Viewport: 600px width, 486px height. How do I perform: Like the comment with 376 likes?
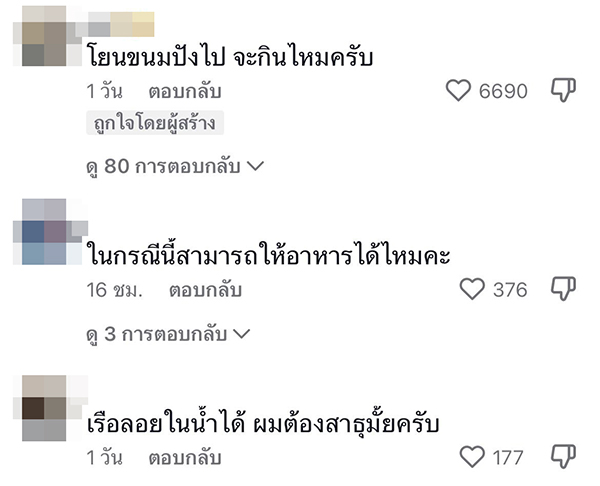click(x=470, y=290)
